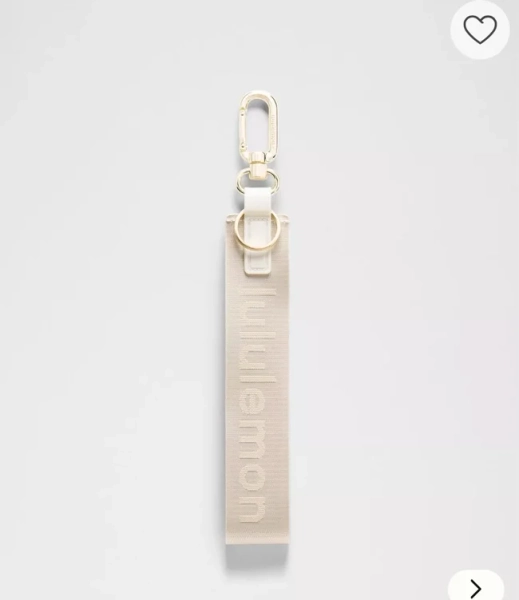Open the lululemon keychain image

click(256, 329)
